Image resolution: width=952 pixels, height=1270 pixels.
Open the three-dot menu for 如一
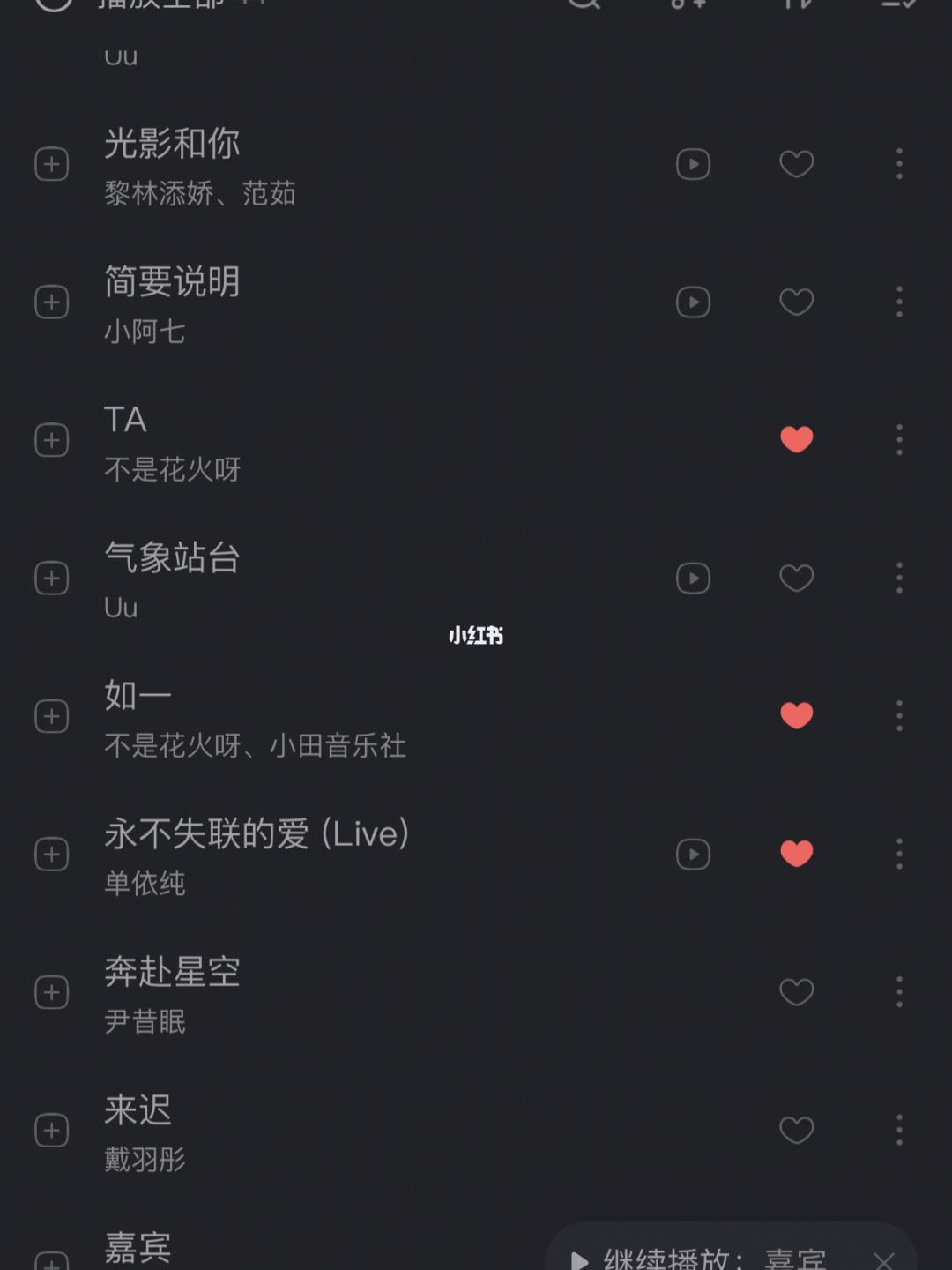click(899, 715)
